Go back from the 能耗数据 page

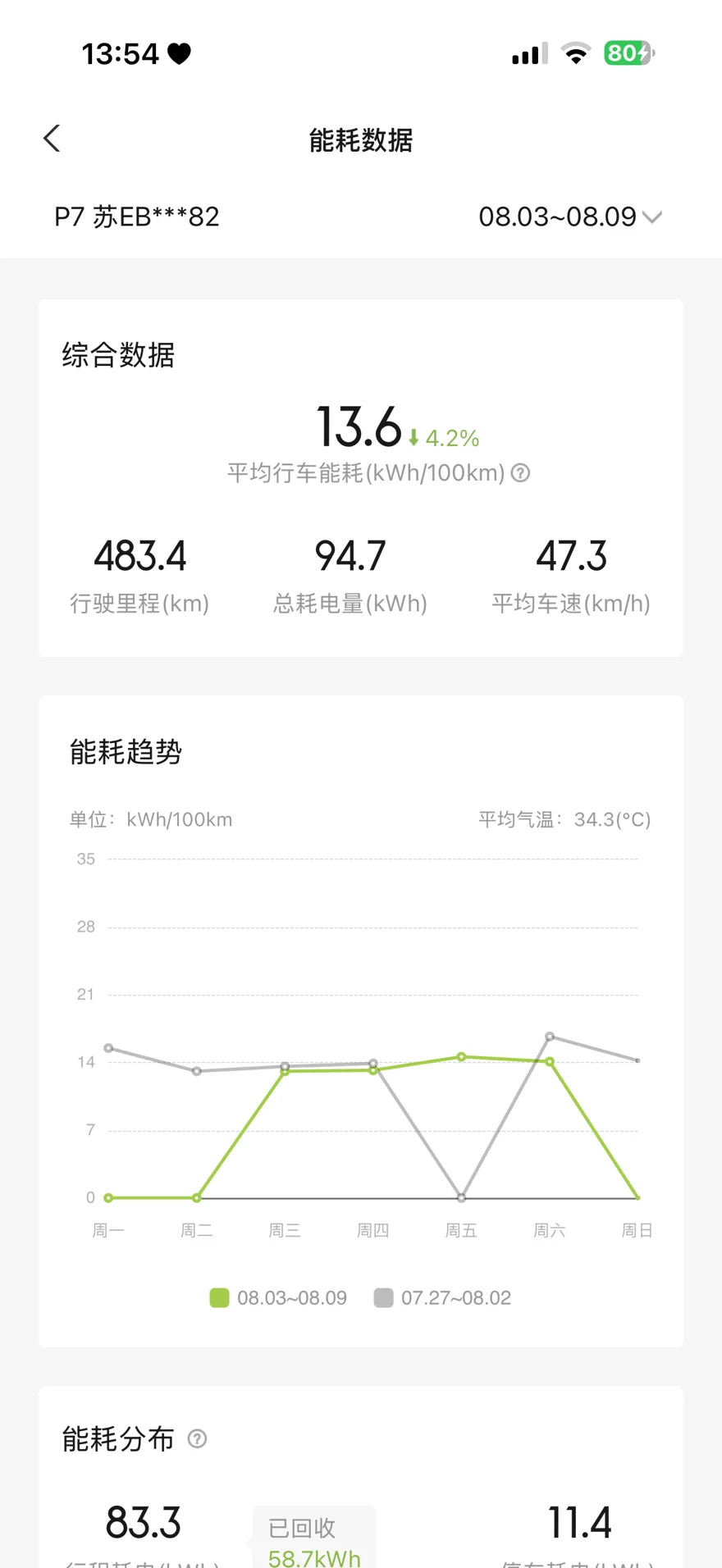tap(52, 139)
